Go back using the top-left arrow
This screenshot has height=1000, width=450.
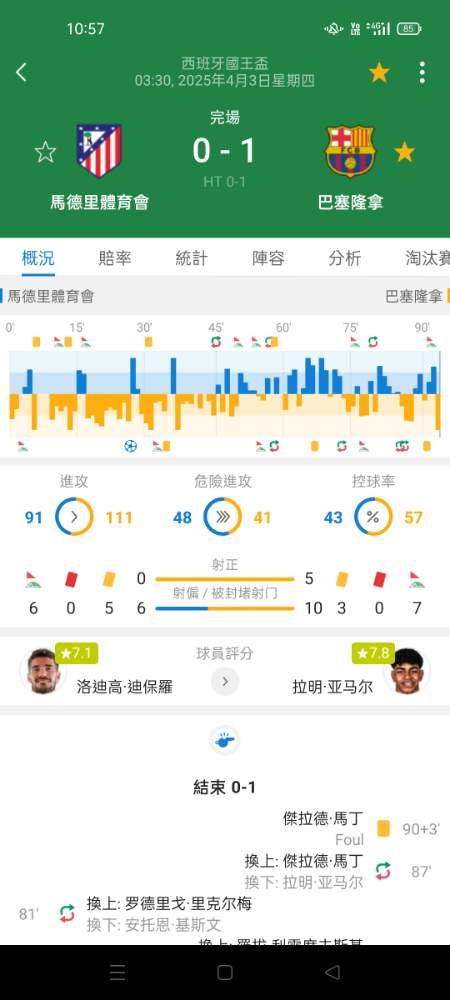(x=22, y=72)
